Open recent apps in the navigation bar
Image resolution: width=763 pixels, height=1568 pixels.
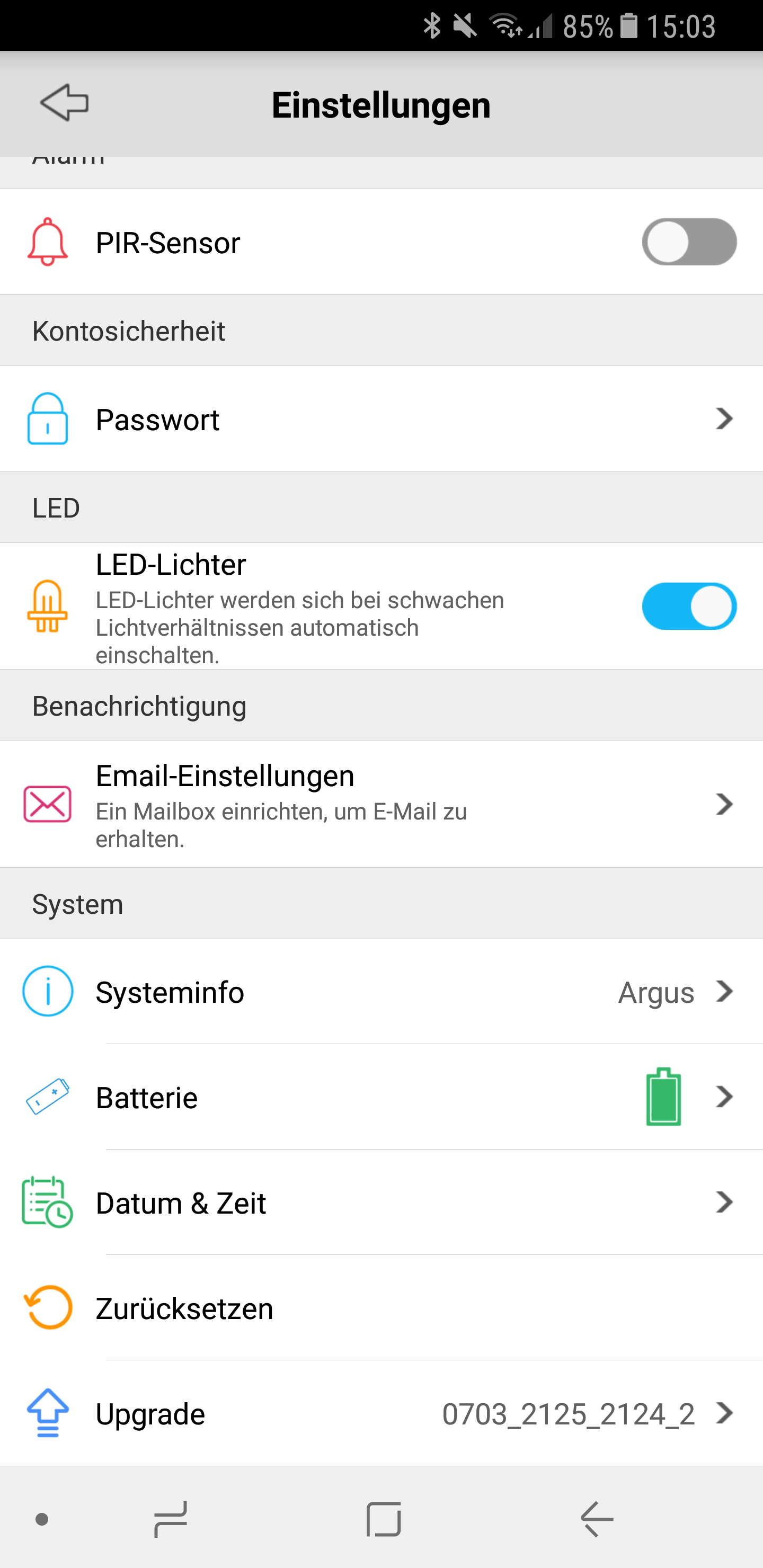tap(171, 1519)
